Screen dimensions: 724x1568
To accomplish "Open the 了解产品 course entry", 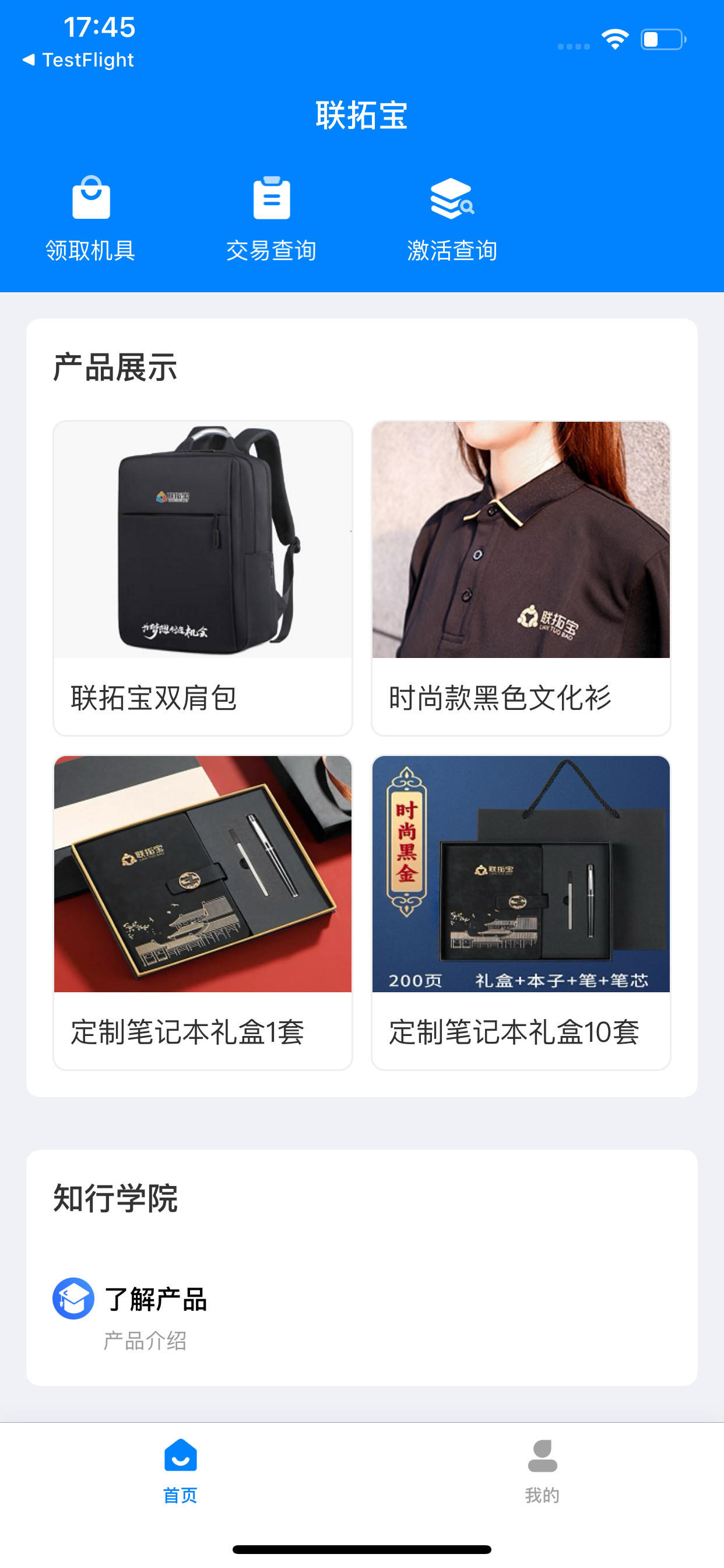I will [x=156, y=1300].
